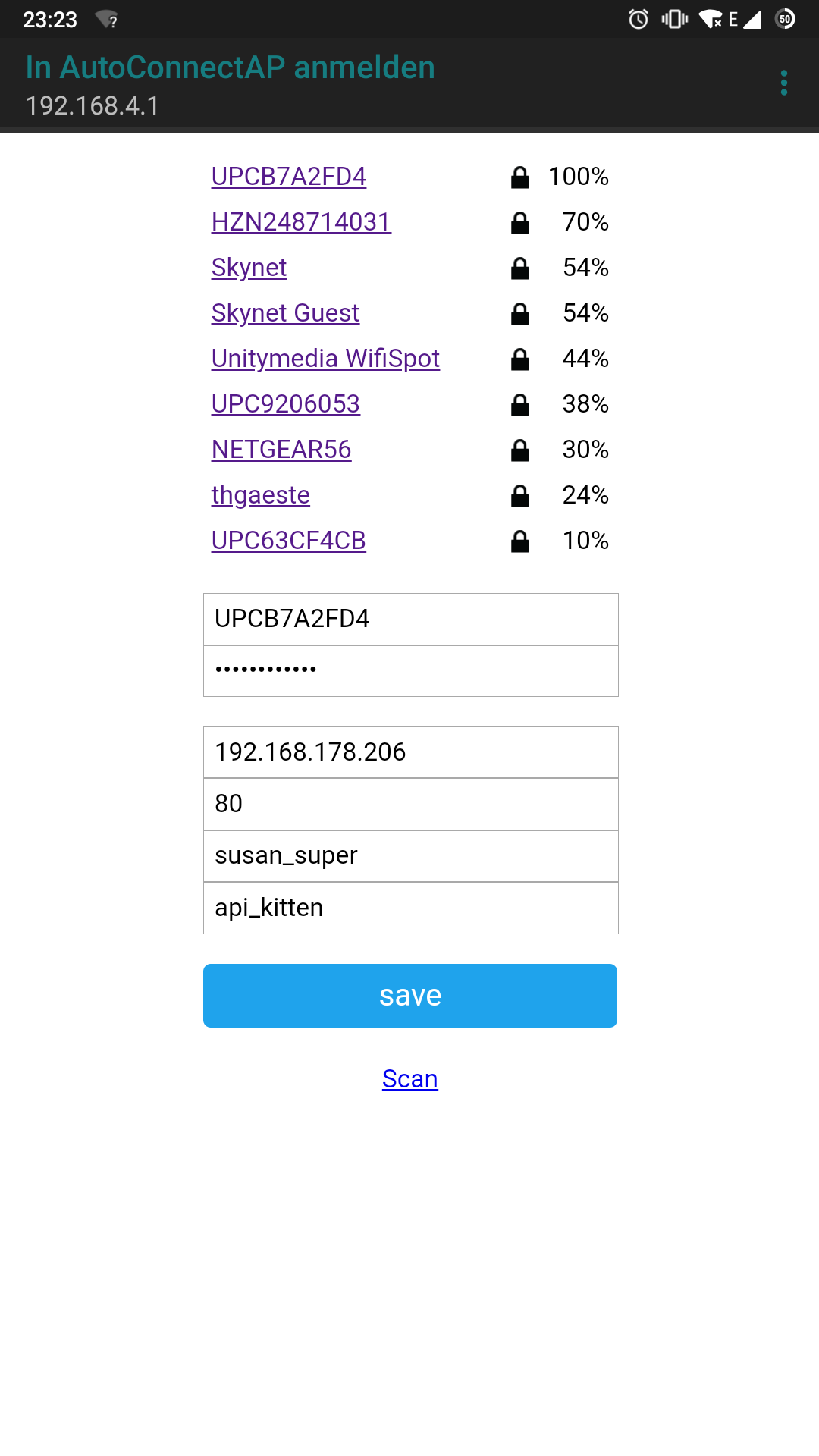Select the UPC63CF4CB network
This screenshot has width=819, height=1456.
(289, 541)
